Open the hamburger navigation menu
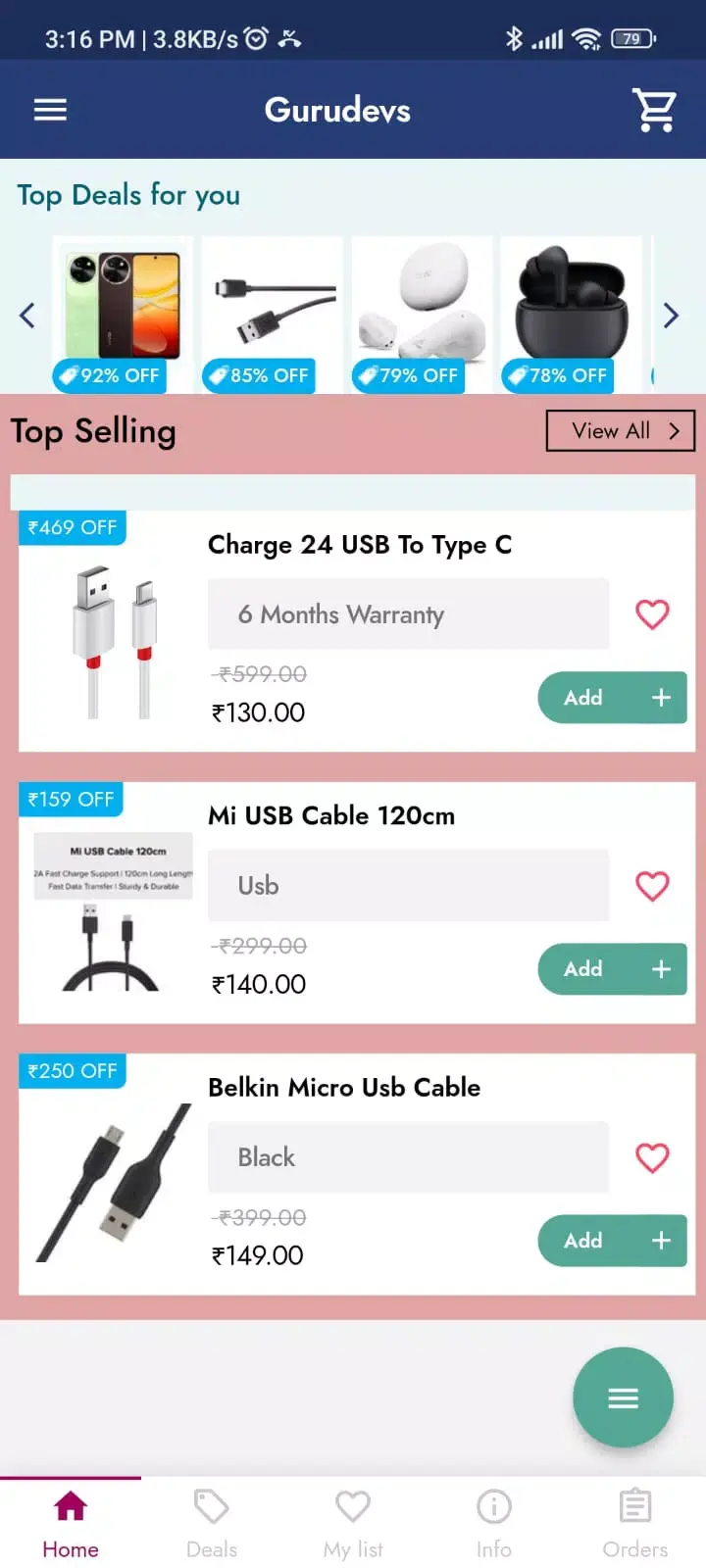706x1568 pixels. click(x=49, y=109)
